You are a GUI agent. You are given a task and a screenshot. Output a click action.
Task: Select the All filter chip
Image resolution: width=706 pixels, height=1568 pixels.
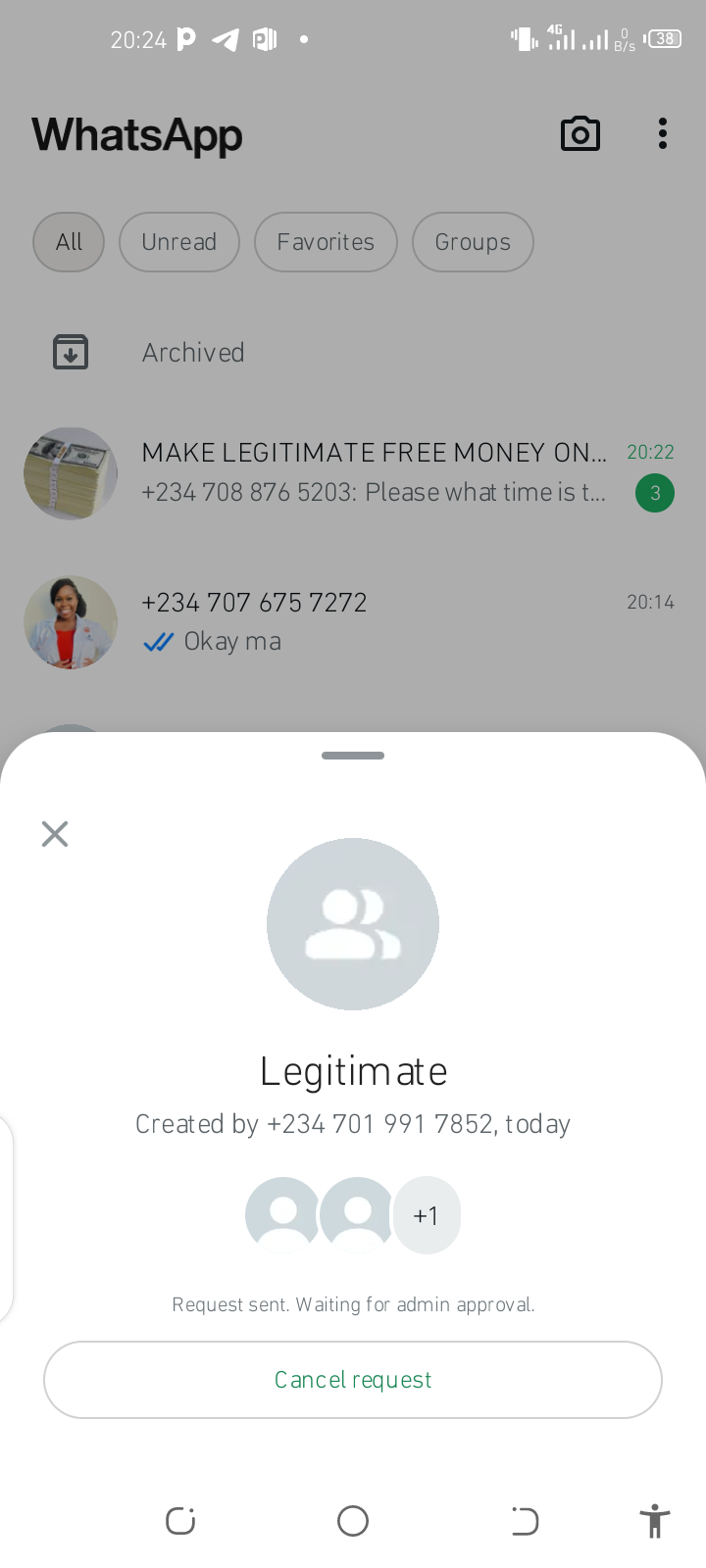69,242
